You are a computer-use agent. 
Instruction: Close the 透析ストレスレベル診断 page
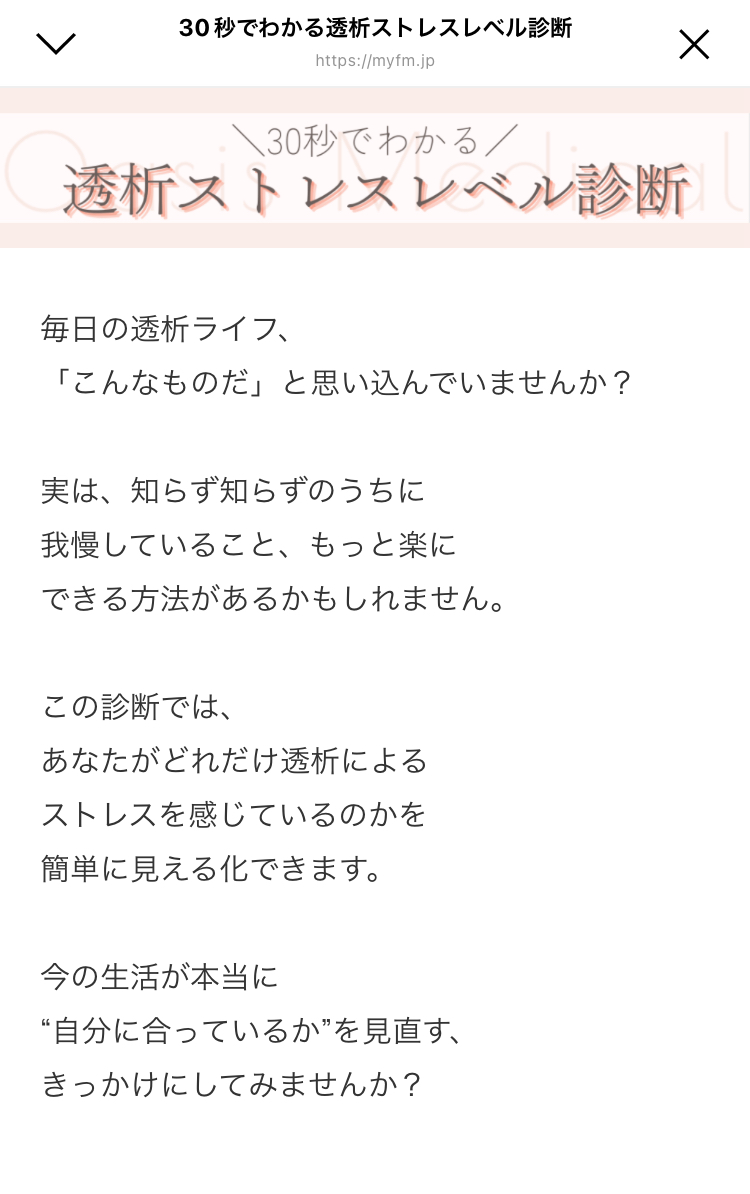pos(694,44)
